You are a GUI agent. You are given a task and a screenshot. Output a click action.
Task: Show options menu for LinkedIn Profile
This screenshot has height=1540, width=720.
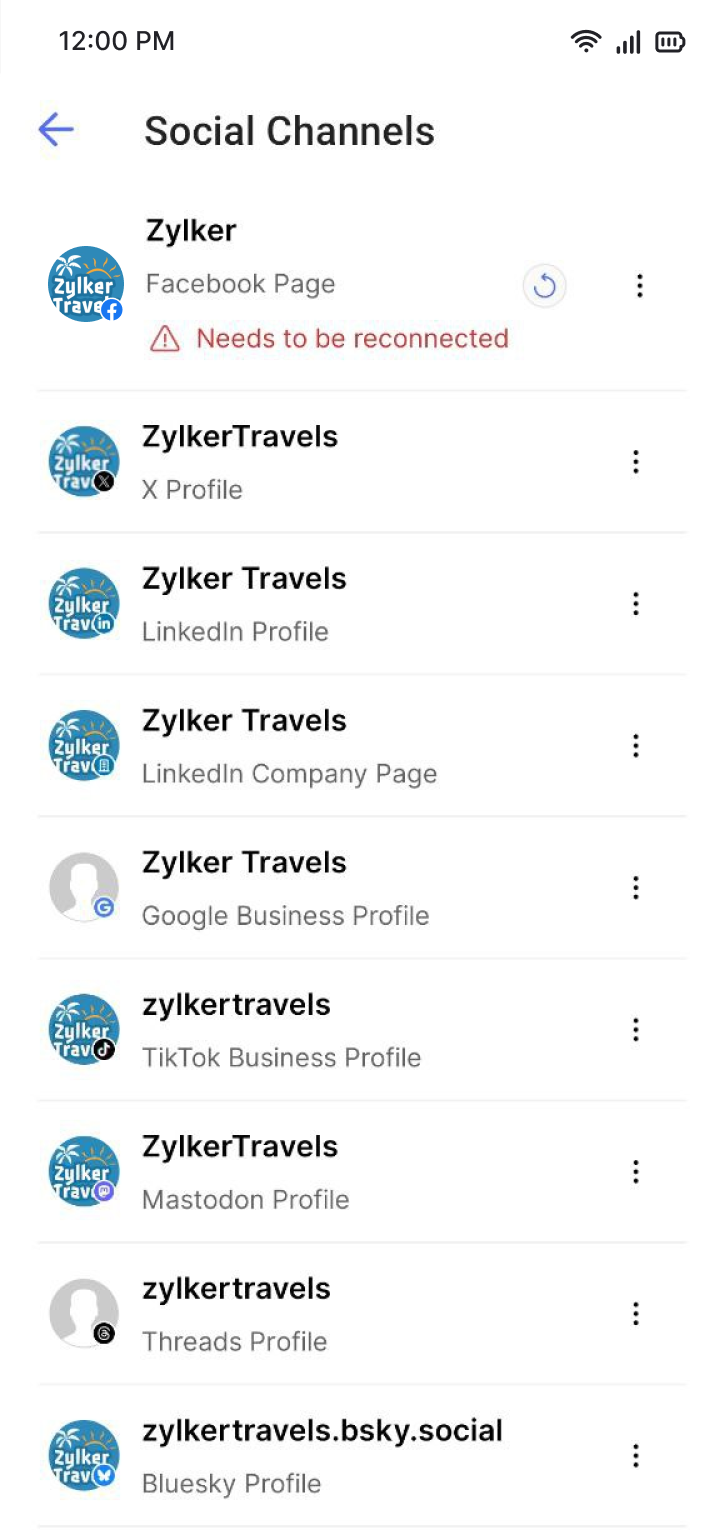pos(635,604)
